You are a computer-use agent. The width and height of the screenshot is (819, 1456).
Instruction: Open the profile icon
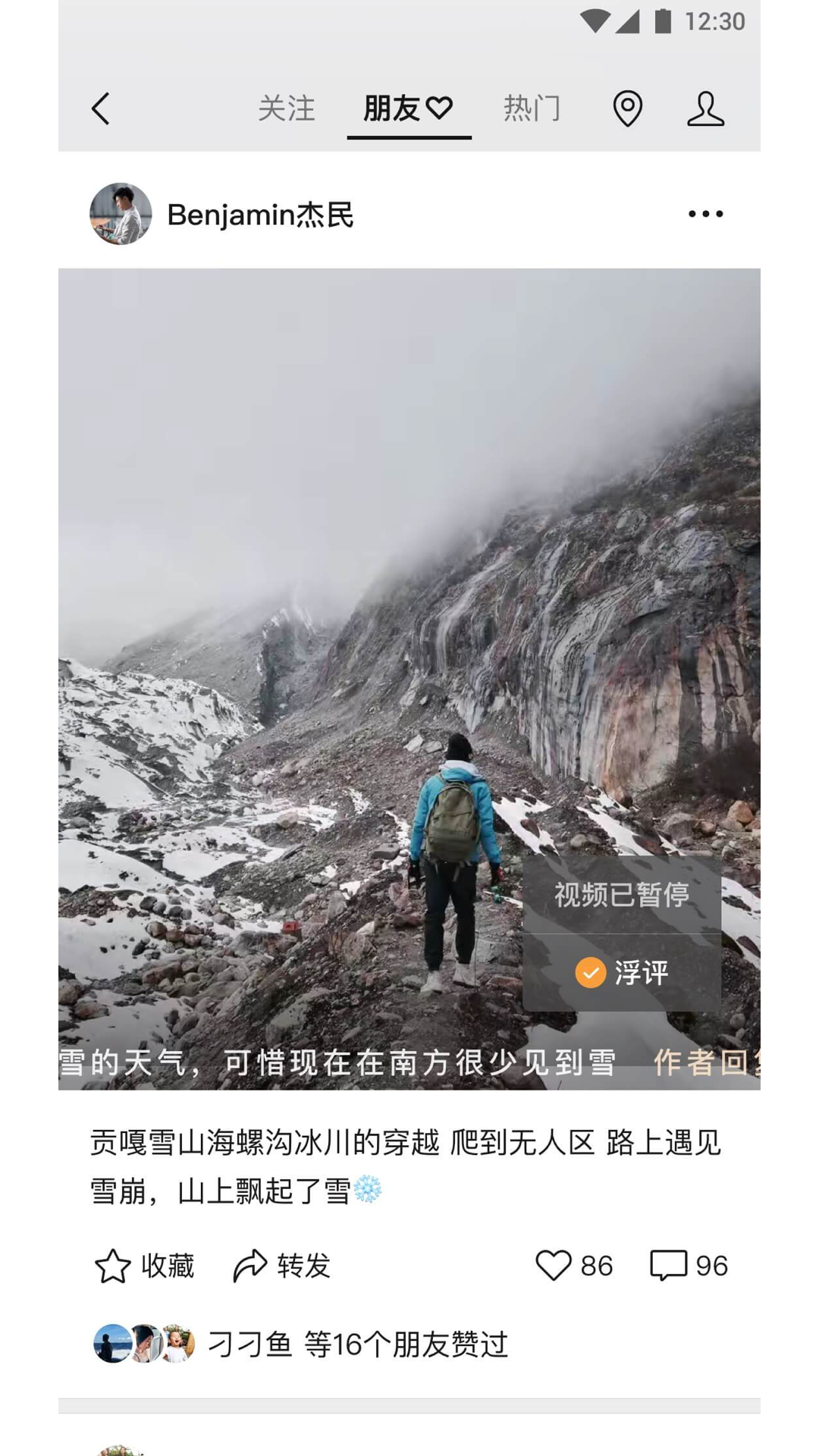tap(705, 108)
